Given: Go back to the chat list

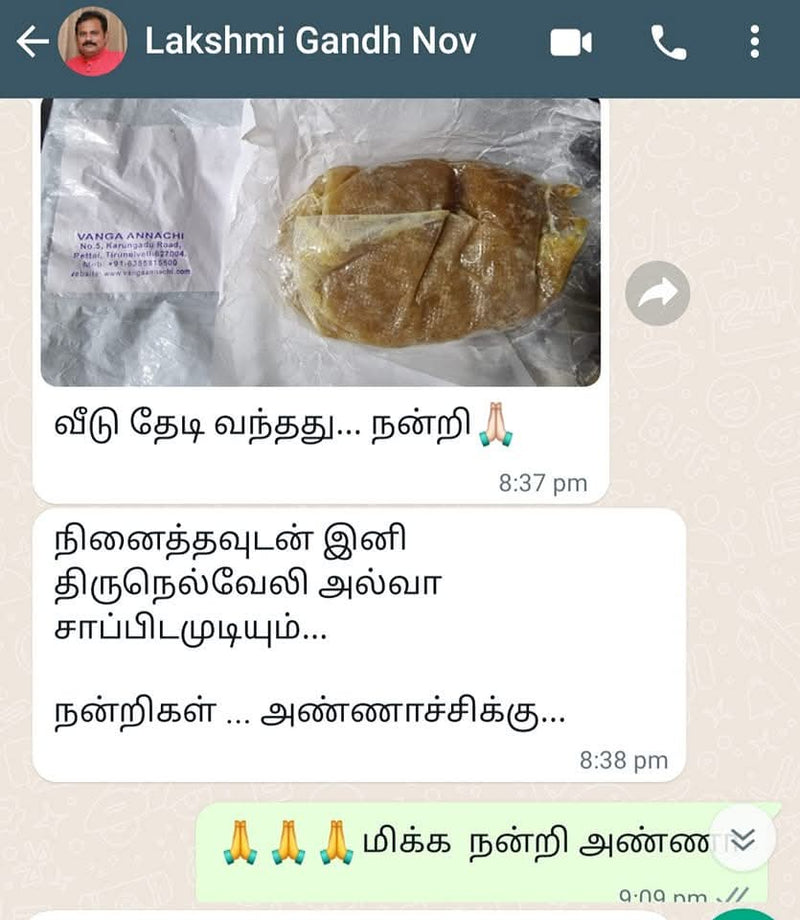Looking at the screenshot, I should click(32, 42).
